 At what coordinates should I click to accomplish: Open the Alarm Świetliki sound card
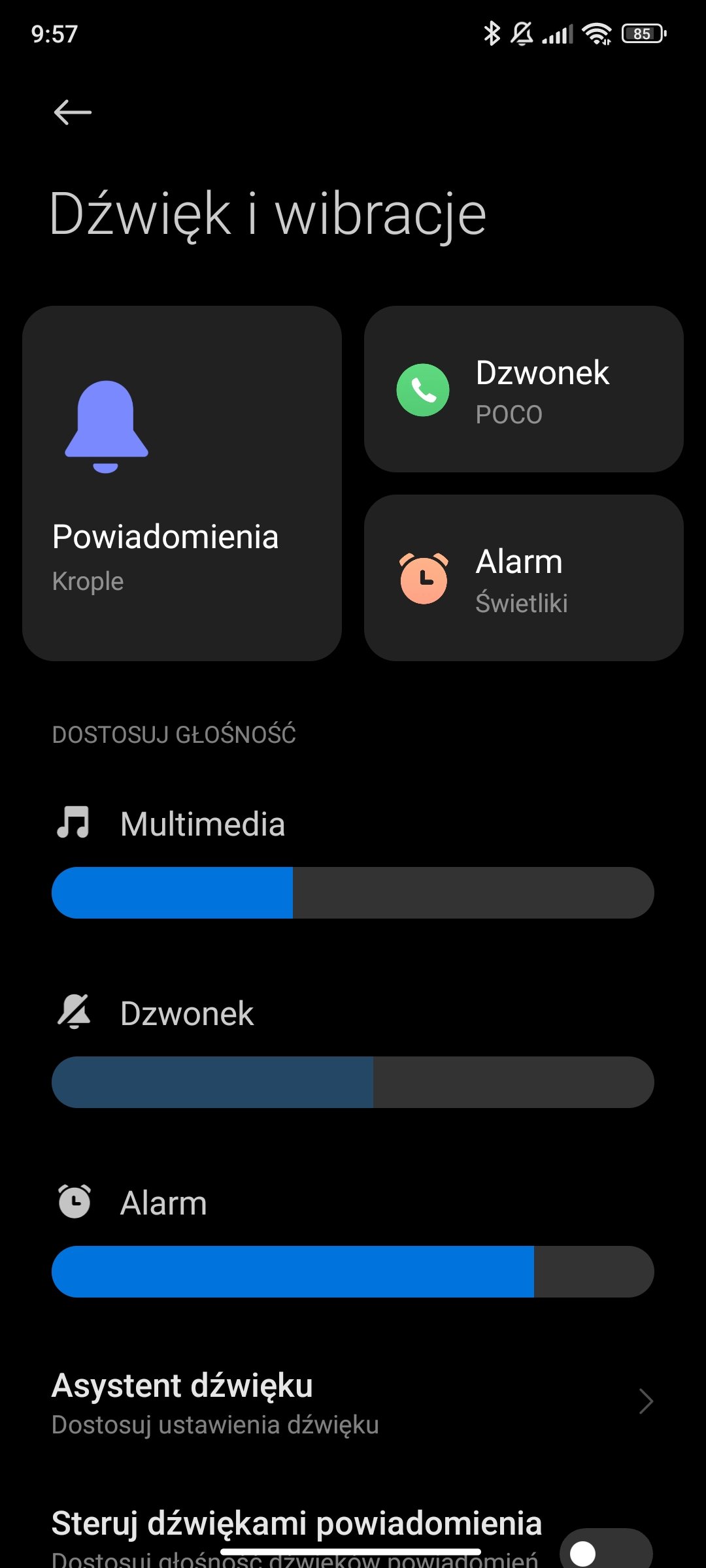point(524,578)
